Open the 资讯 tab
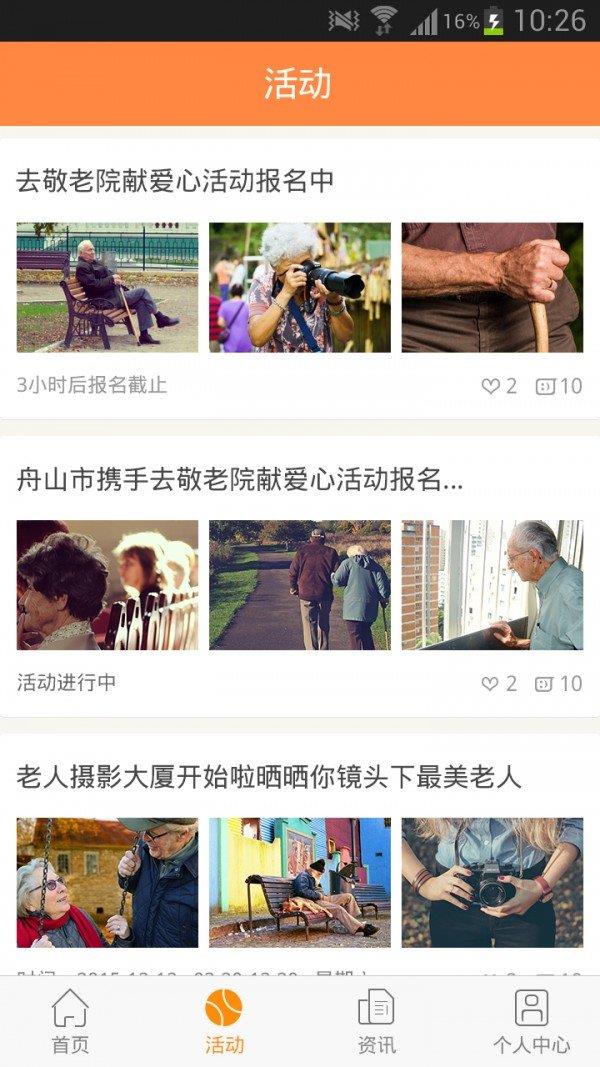 click(376, 1021)
